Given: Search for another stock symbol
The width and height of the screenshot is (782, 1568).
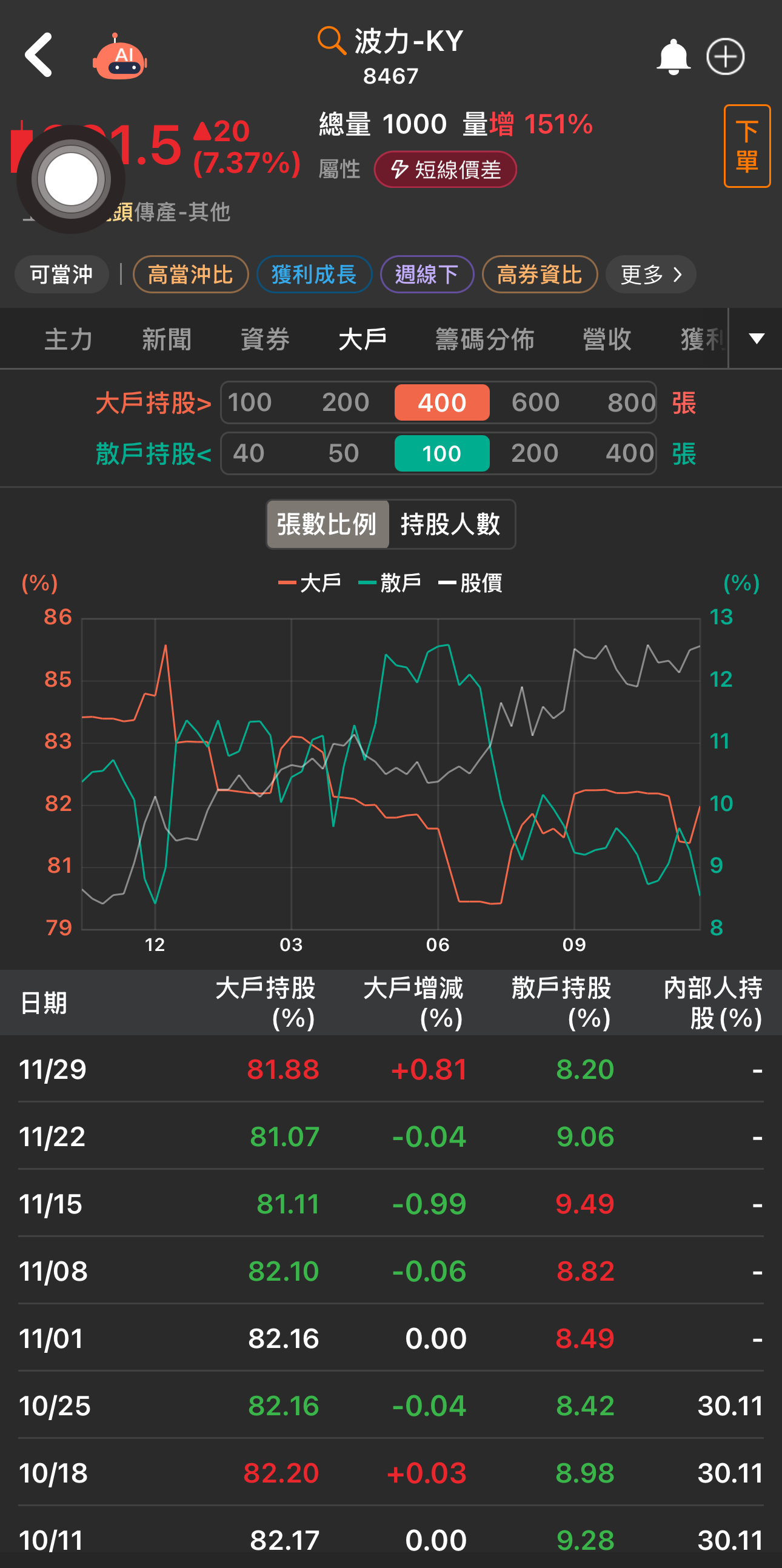Looking at the screenshot, I should (332, 41).
